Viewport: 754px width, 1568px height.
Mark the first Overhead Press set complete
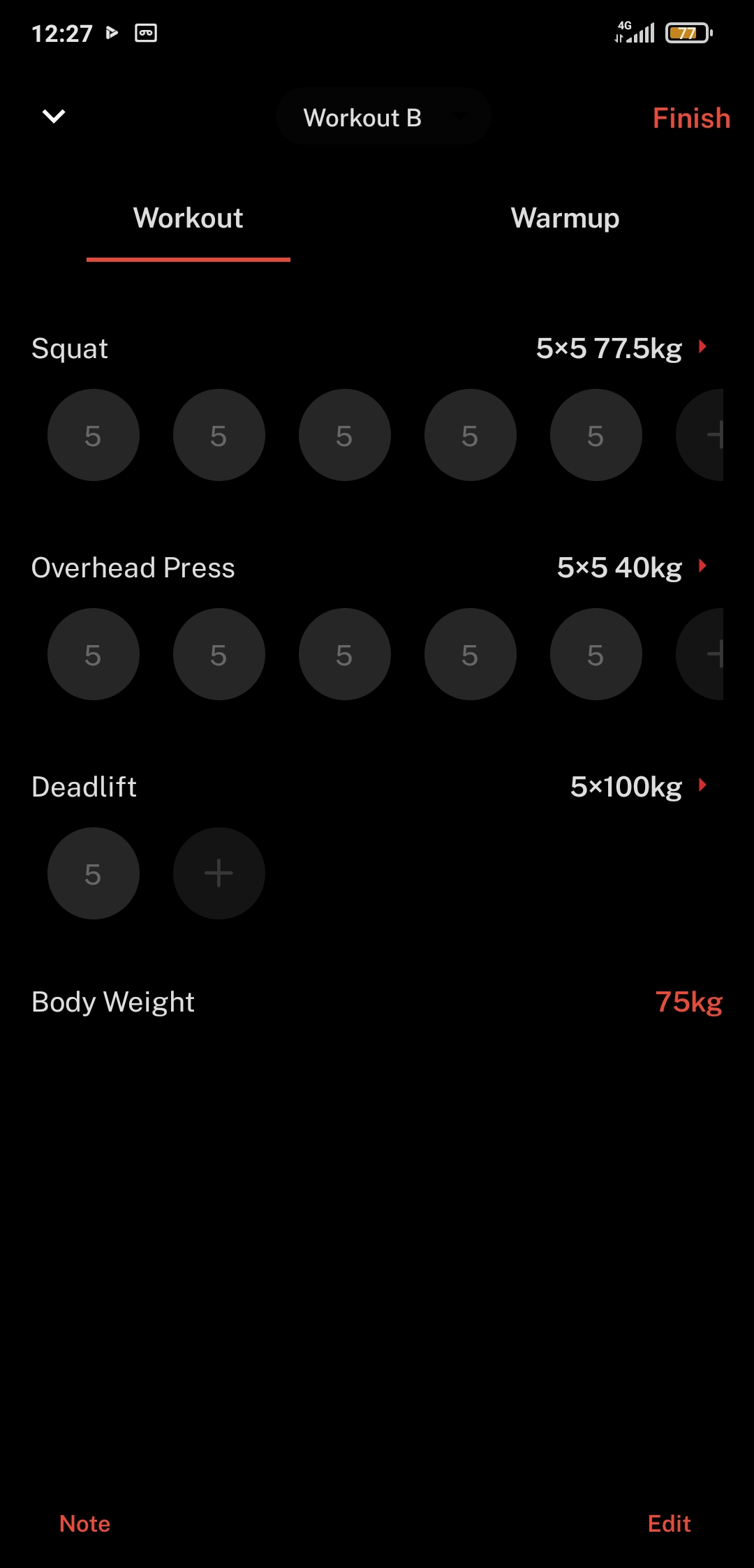click(94, 654)
